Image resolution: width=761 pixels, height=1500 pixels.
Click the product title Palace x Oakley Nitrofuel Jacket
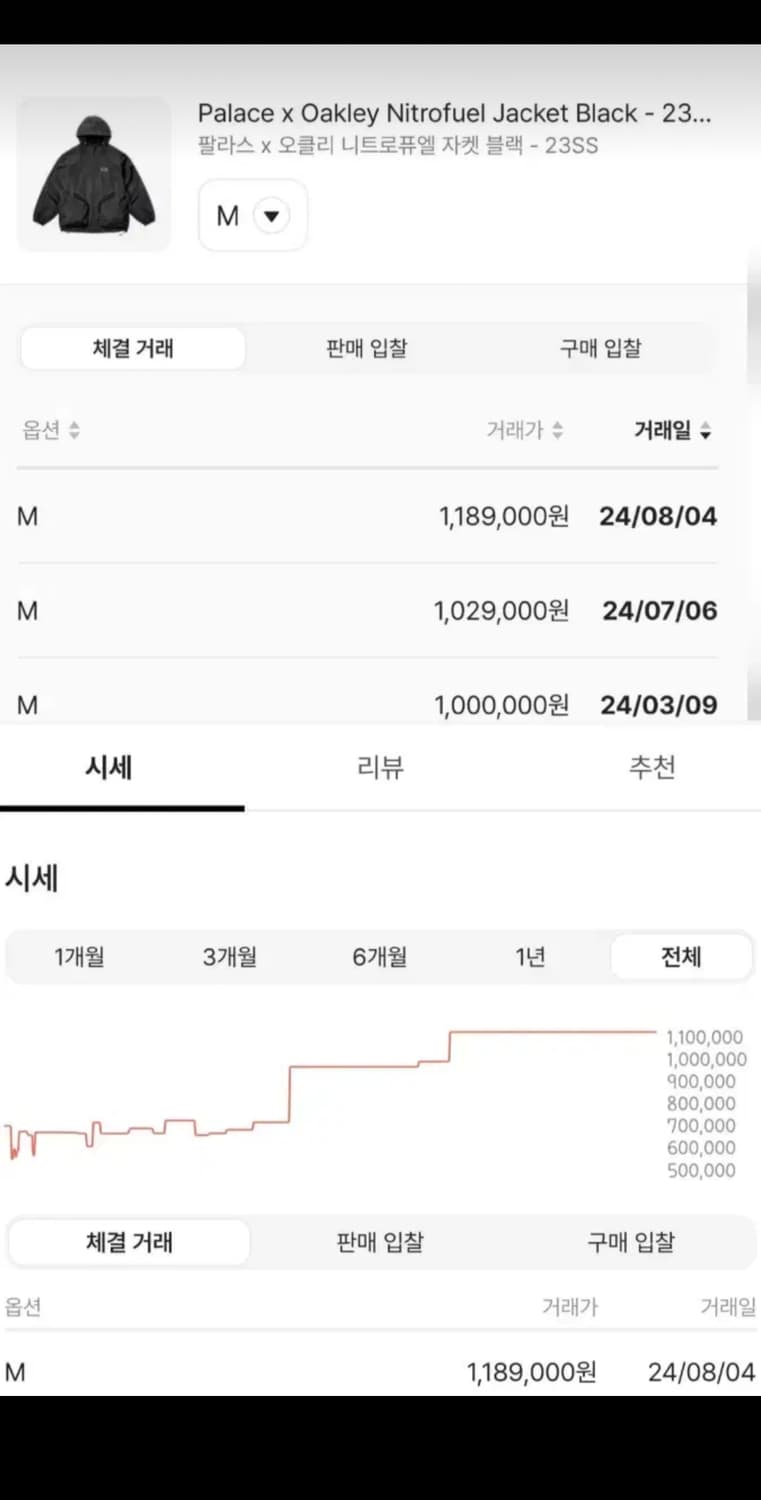click(455, 113)
